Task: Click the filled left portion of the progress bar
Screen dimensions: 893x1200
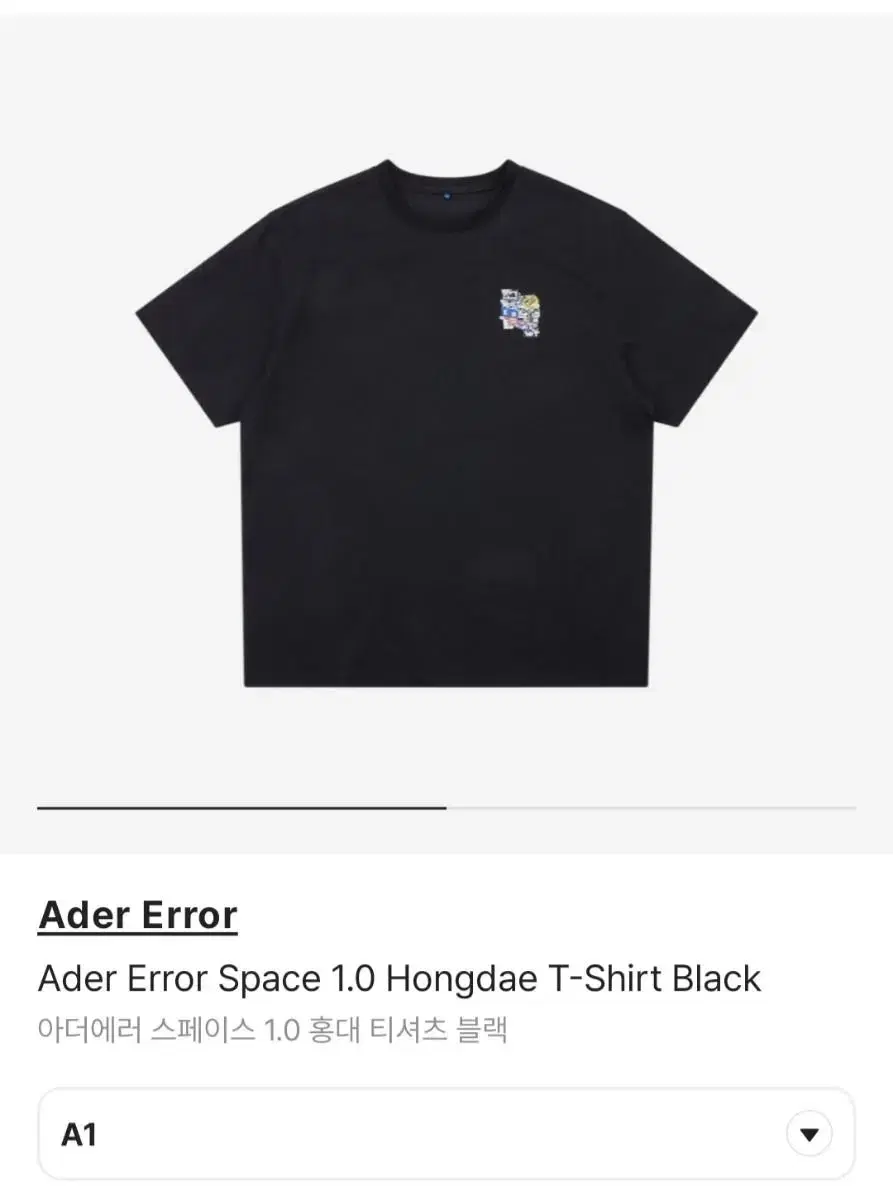Action: 240,805
